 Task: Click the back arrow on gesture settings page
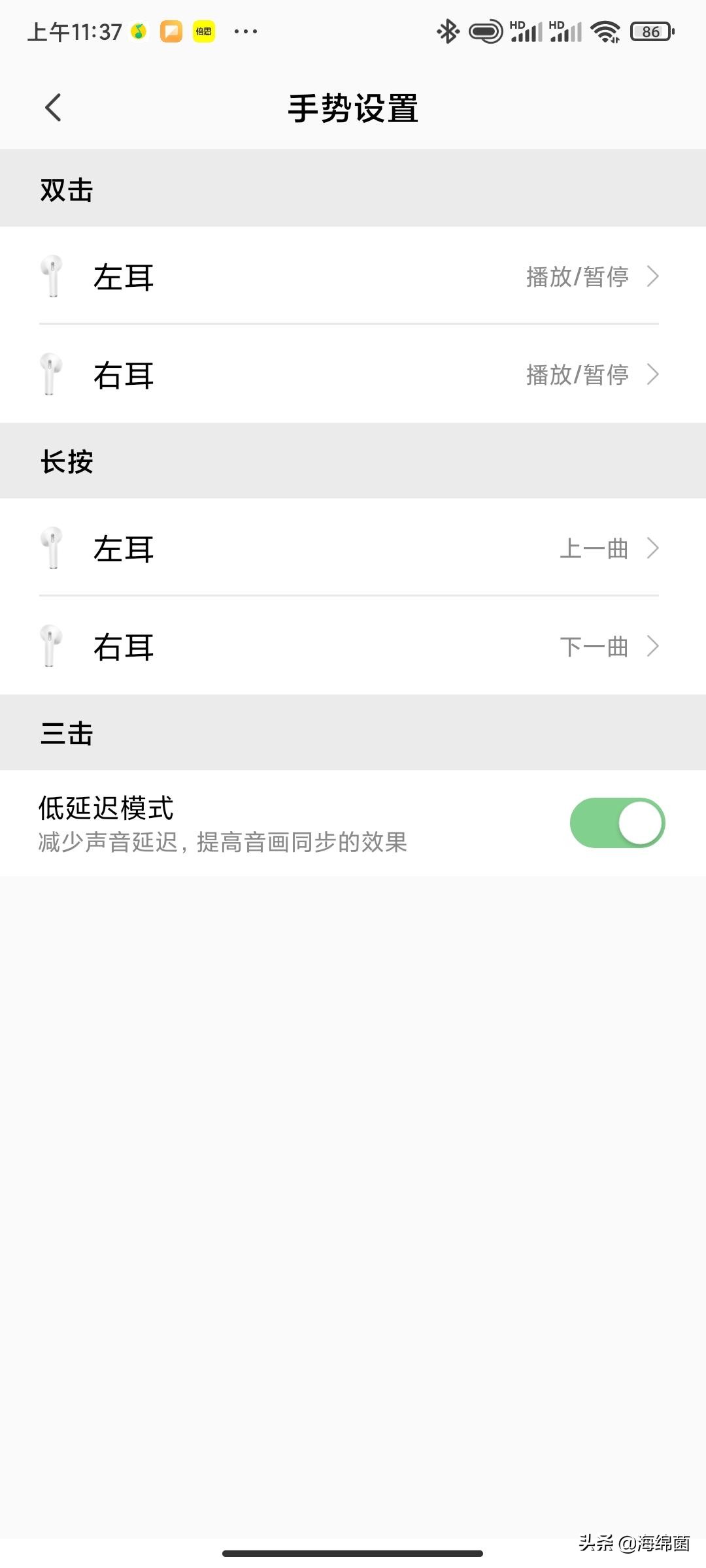coord(54,107)
